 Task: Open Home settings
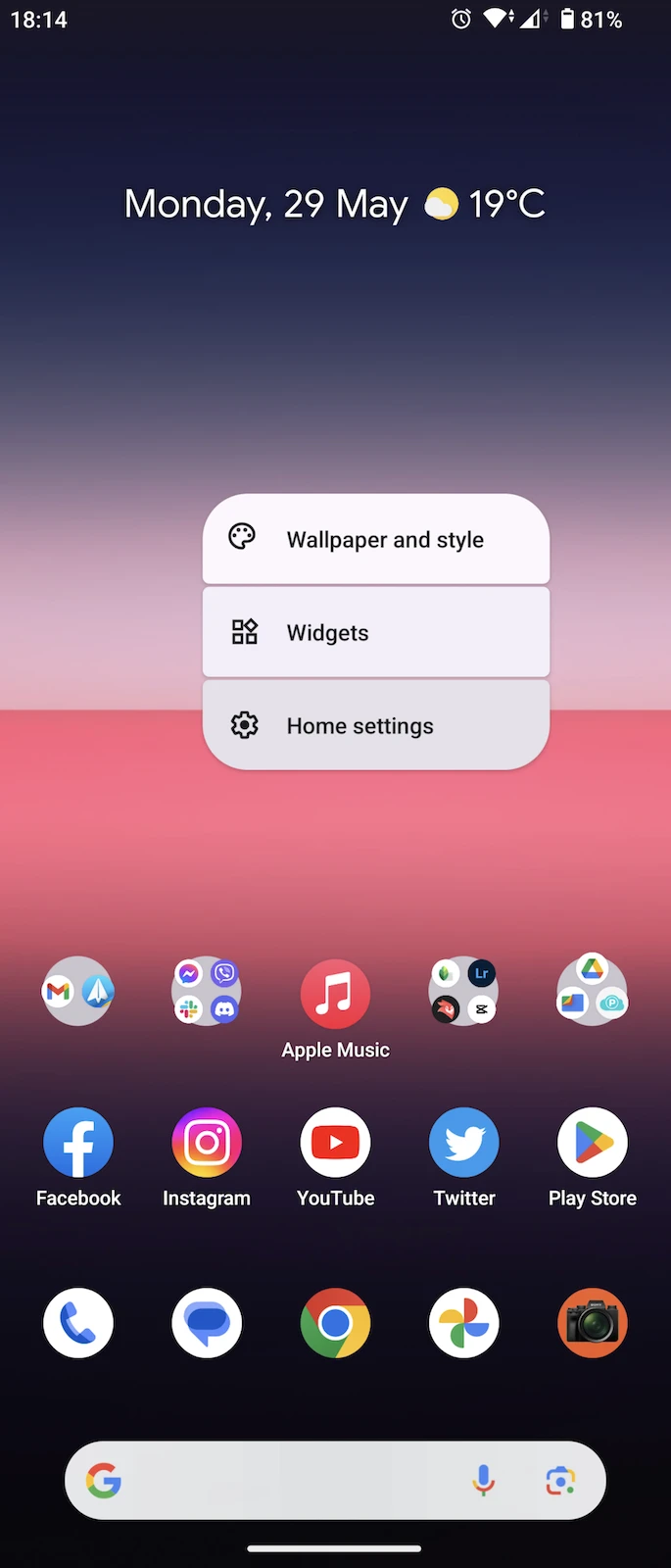click(375, 725)
